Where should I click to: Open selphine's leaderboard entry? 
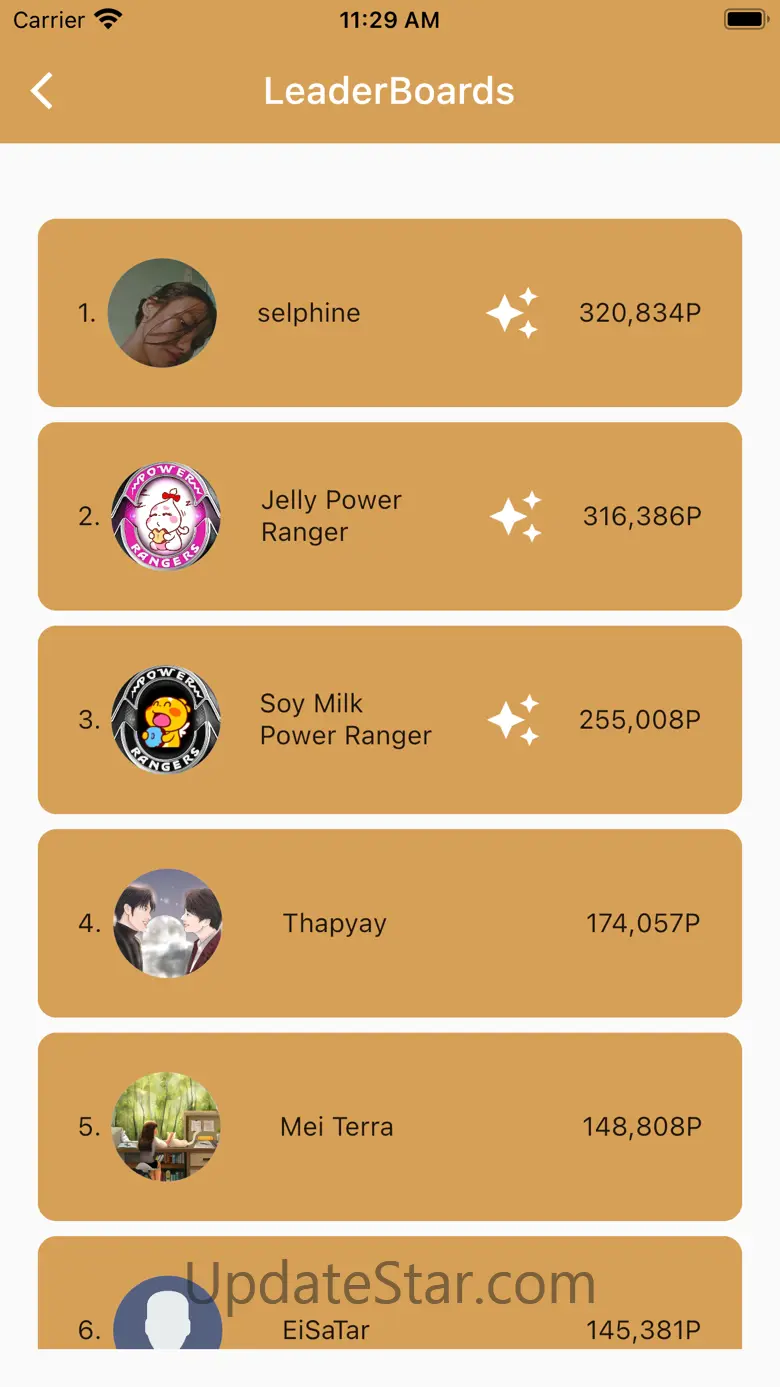tap(390, 313)
